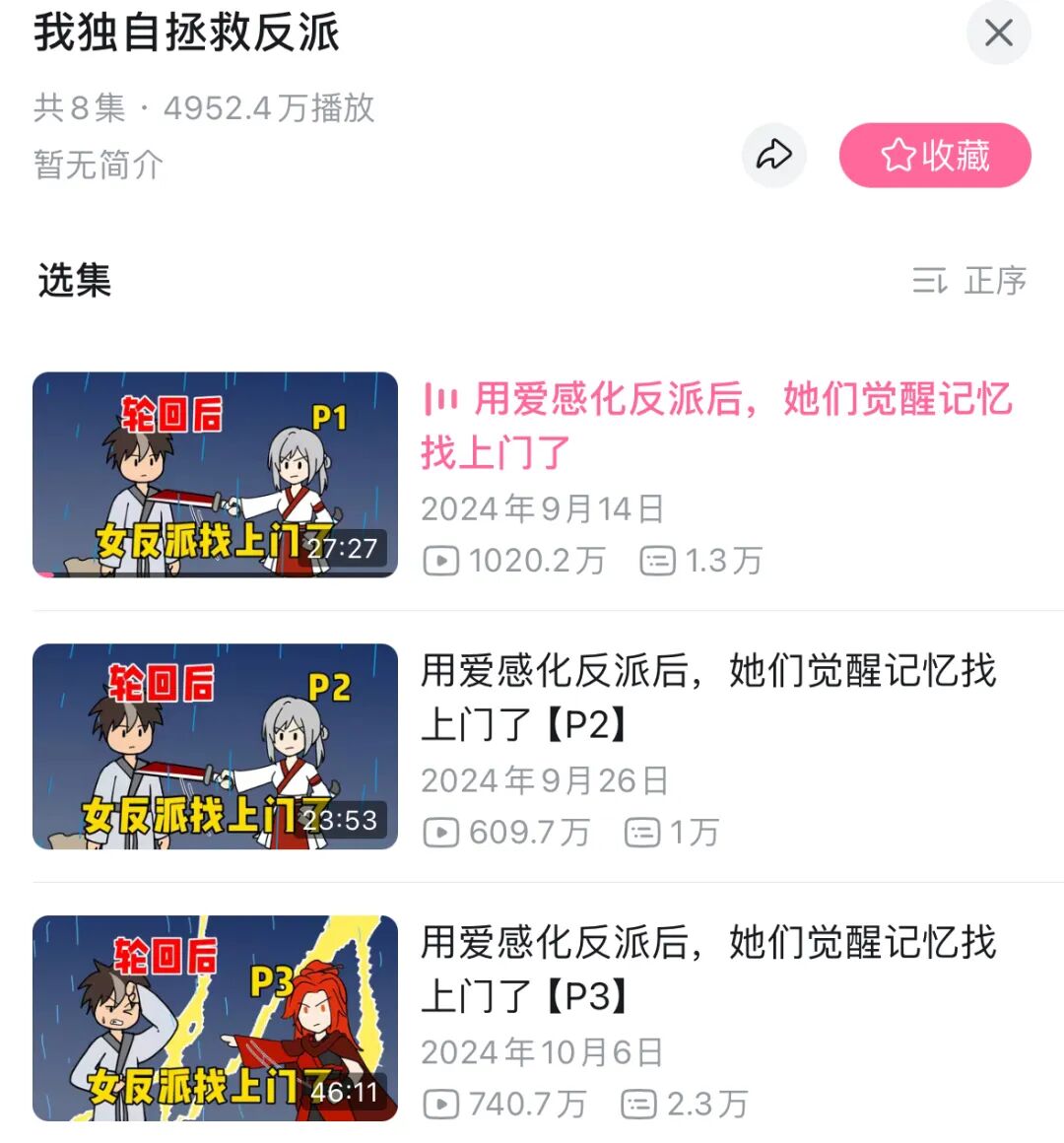Screen dimensions: 1064x1143
Task: Toggle the 正序 episode sort order
Action: 969,281
